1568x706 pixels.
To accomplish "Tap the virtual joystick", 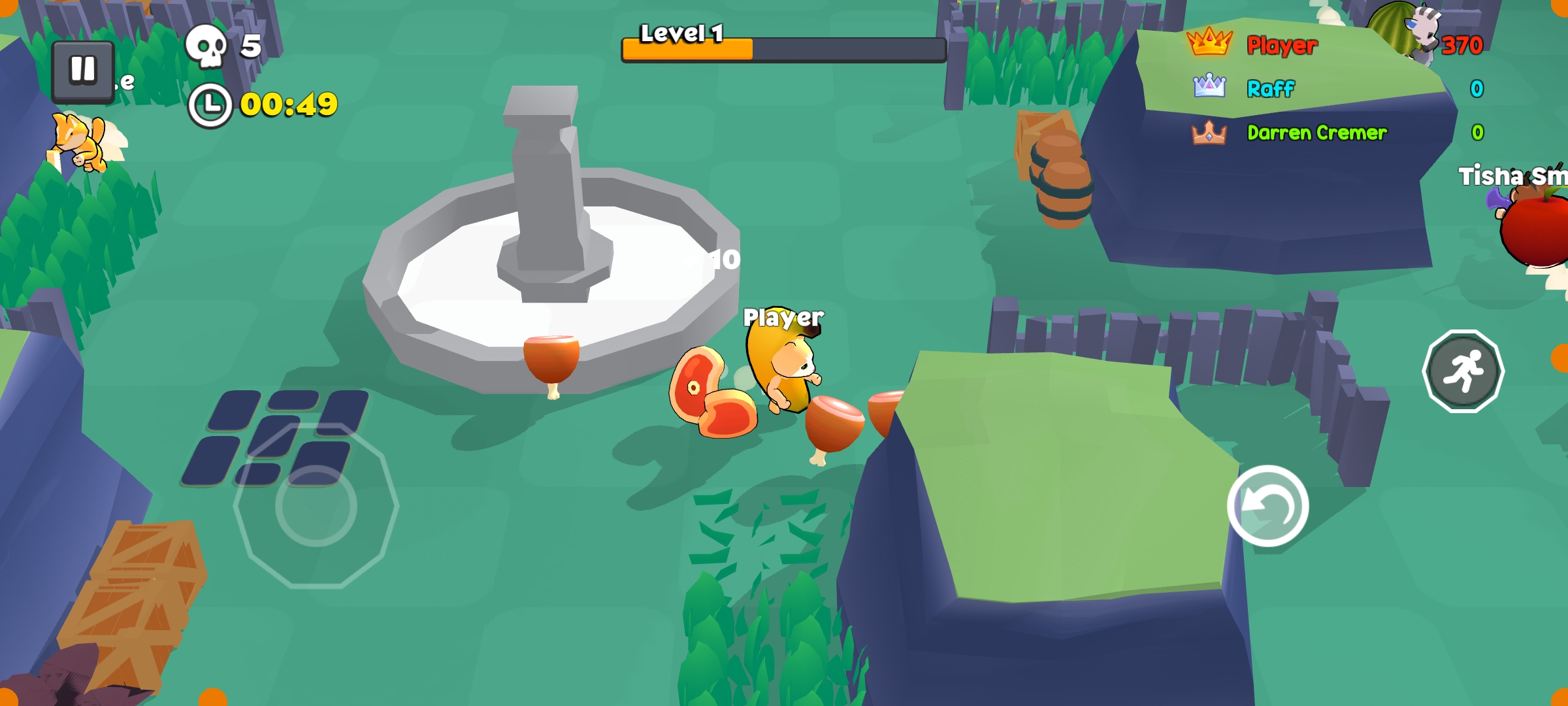I will (316, 506).
